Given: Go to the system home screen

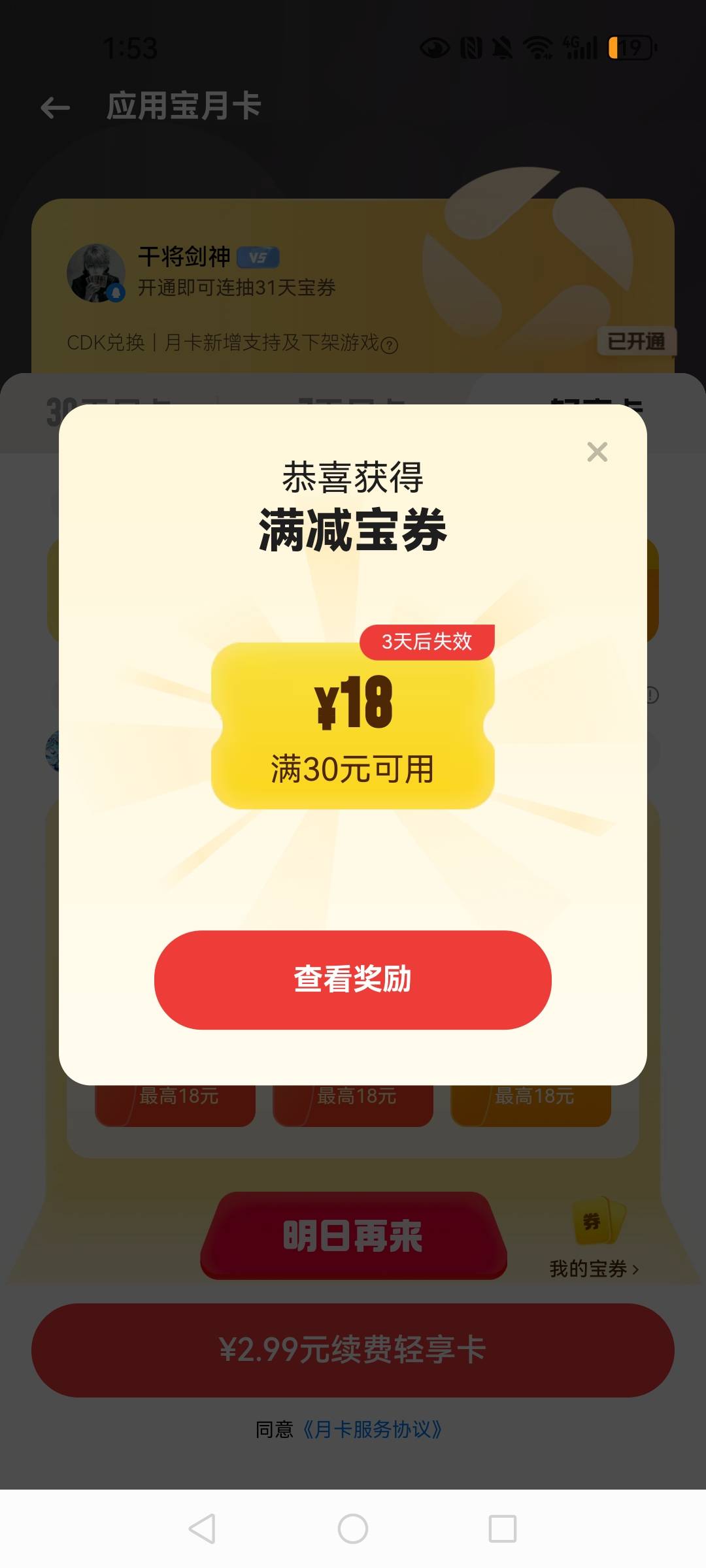Looking at the screenshot, I should pos(353,1529).
